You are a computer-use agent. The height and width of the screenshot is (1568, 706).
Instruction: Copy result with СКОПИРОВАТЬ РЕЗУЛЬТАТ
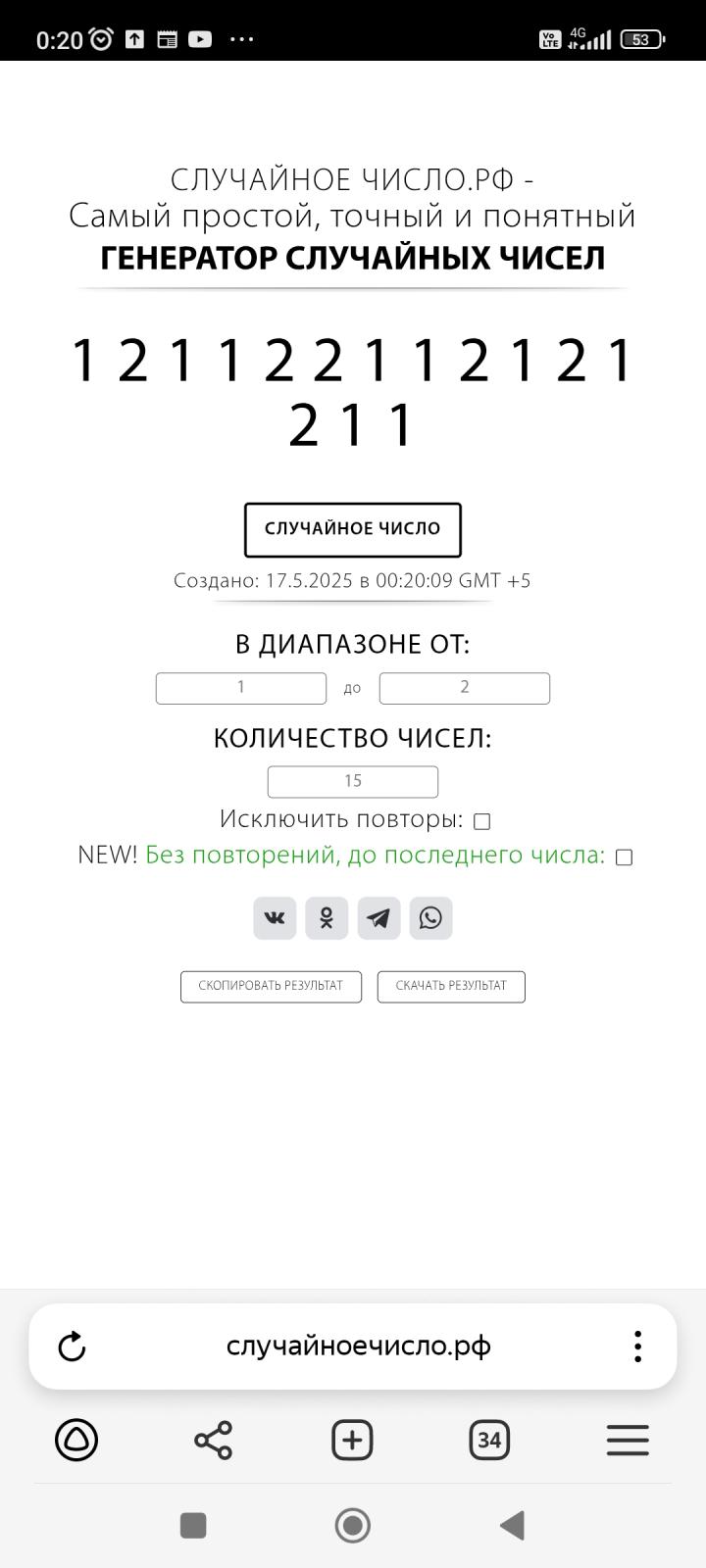pos(271,986)
